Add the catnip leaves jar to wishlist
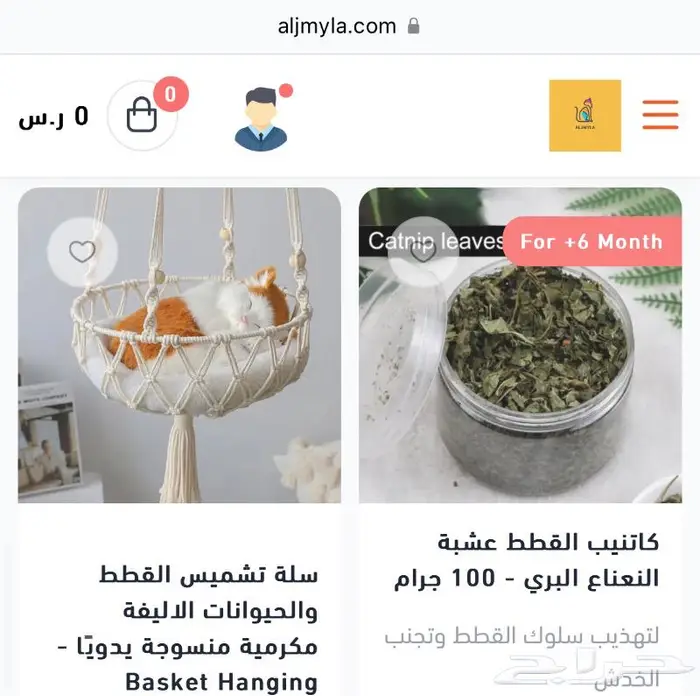Image resolution: width=700 pixels, height=696 pixels. coord(422,251)
